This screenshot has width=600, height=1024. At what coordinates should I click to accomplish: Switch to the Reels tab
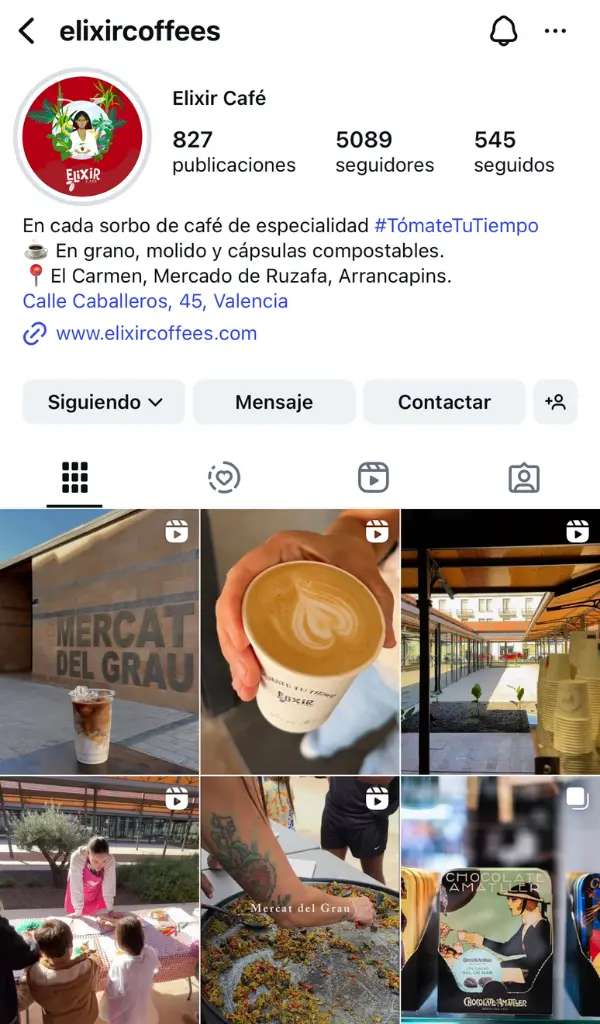(373, 478)
